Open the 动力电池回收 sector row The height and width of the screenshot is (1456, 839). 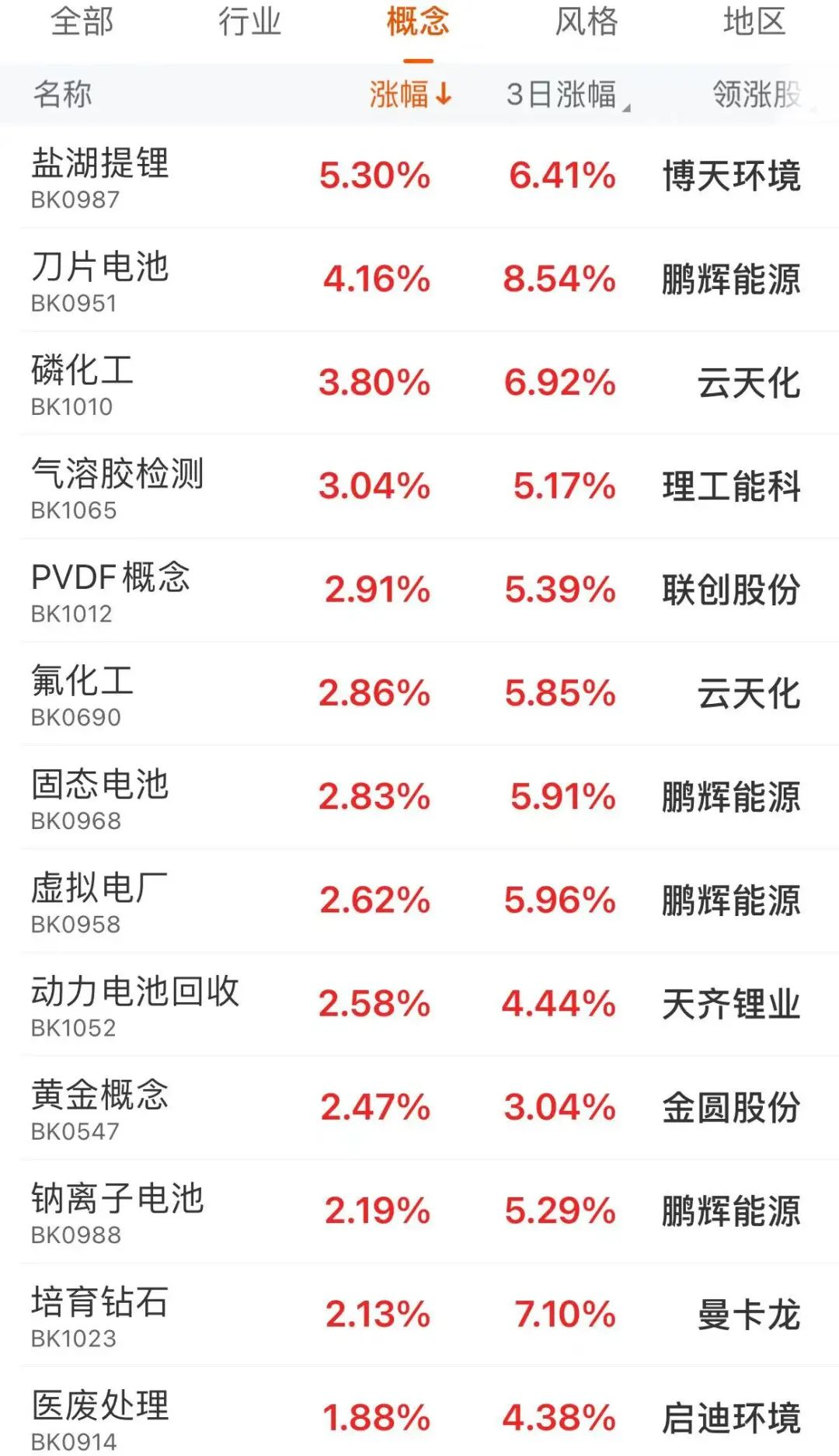pos(419,1004)
